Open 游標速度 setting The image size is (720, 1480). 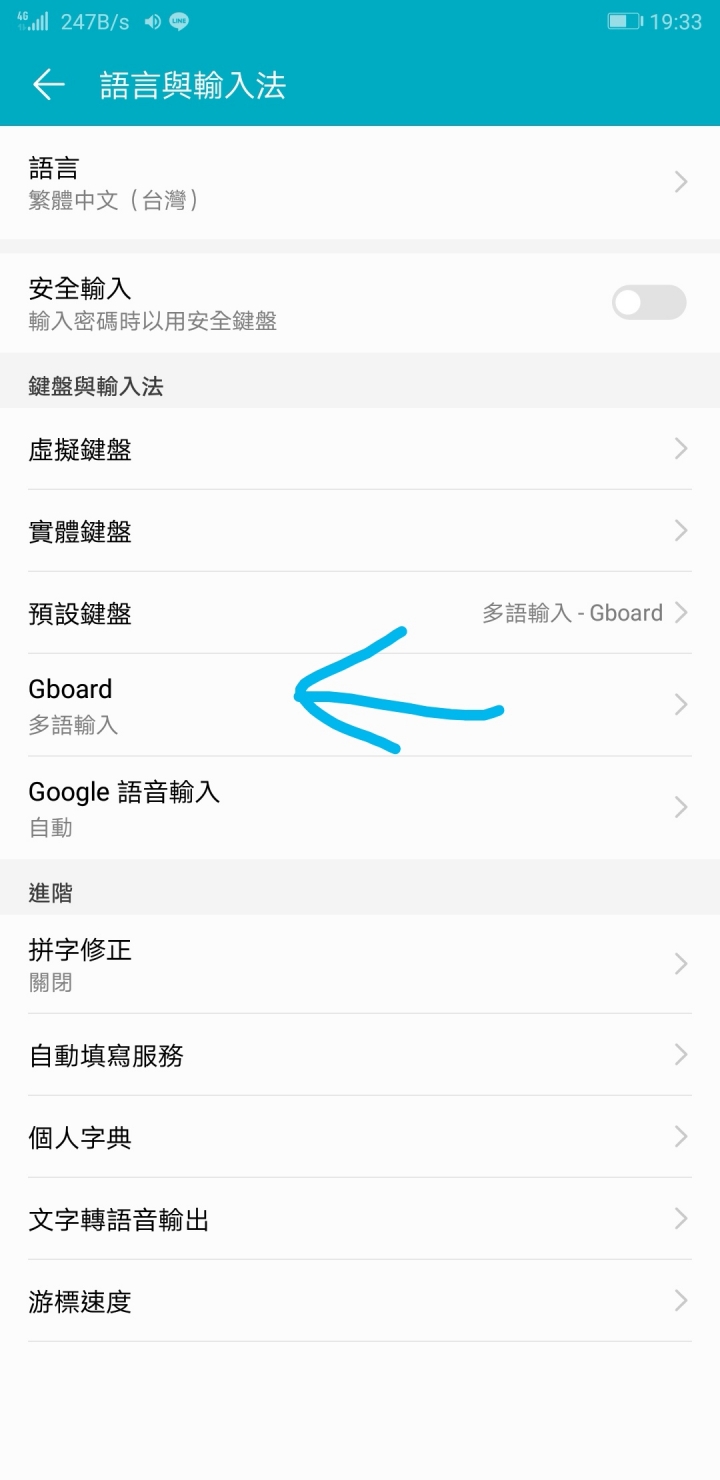360,1301
